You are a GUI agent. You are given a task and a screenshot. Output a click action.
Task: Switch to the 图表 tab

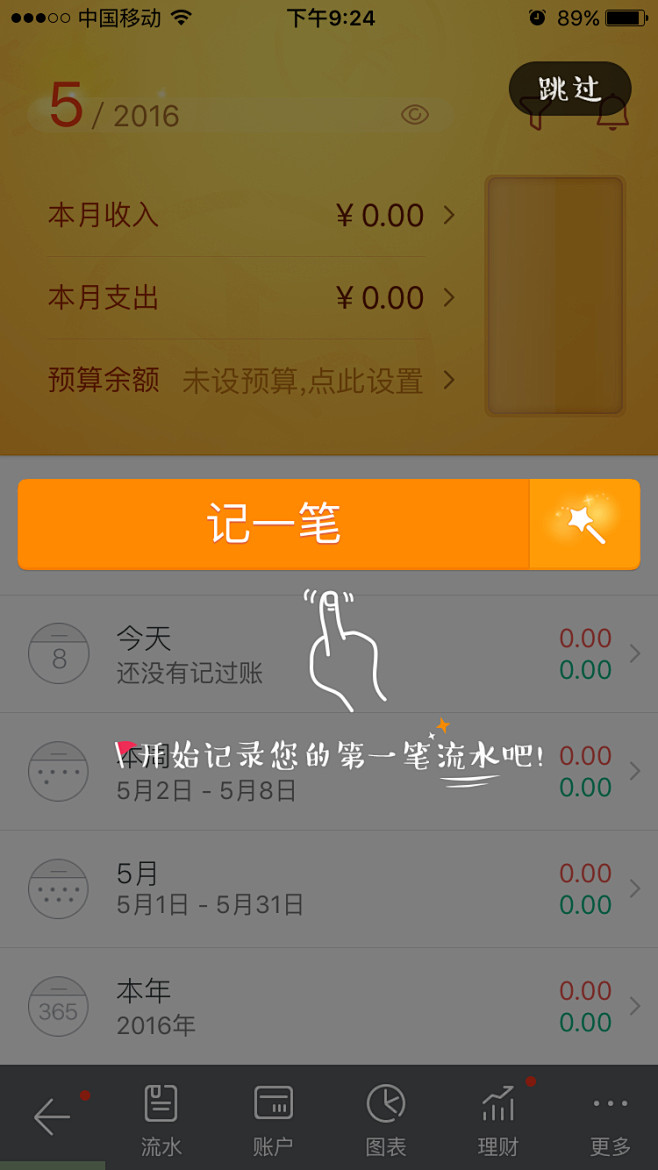tap(385, 1119)
